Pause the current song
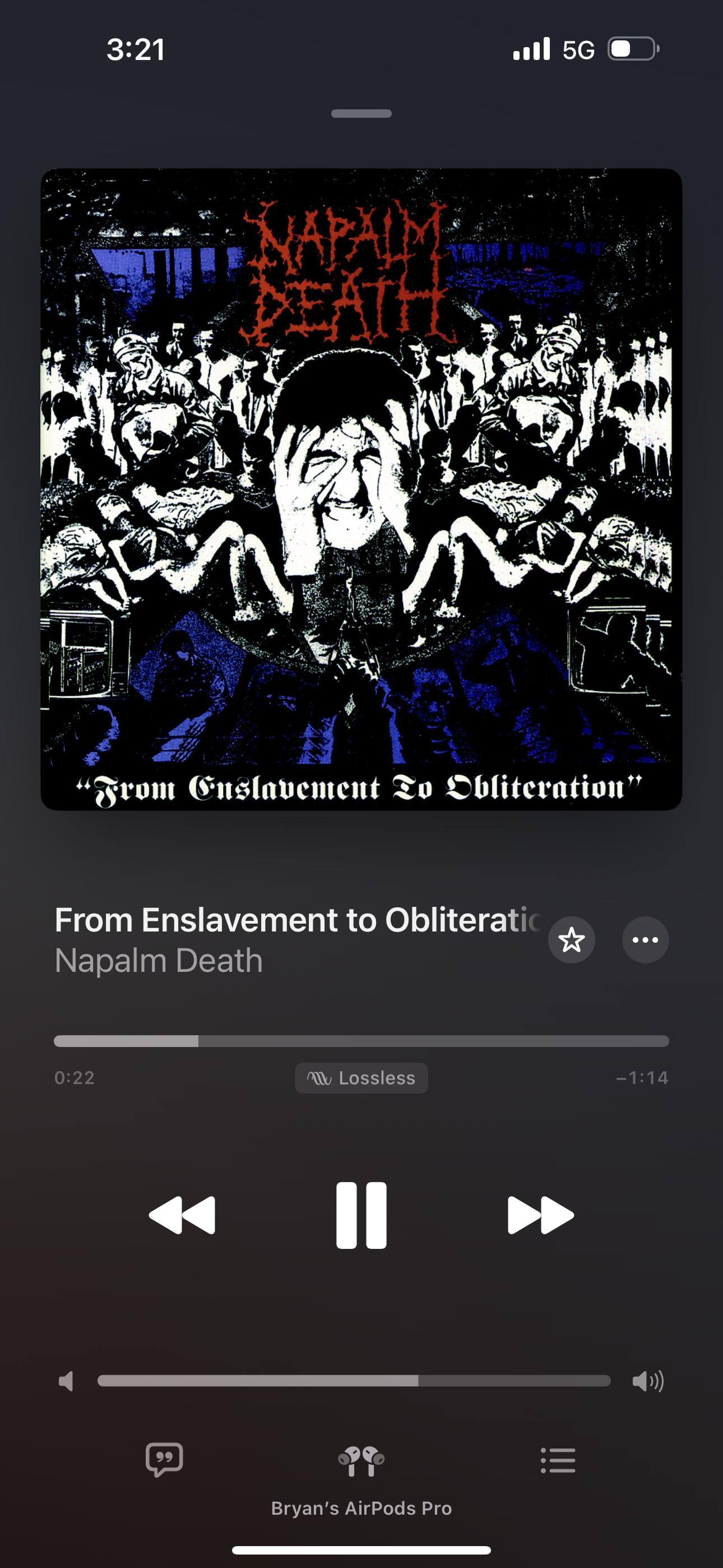The width and height of the screenshot is (723, 1568). (361, 1215)
